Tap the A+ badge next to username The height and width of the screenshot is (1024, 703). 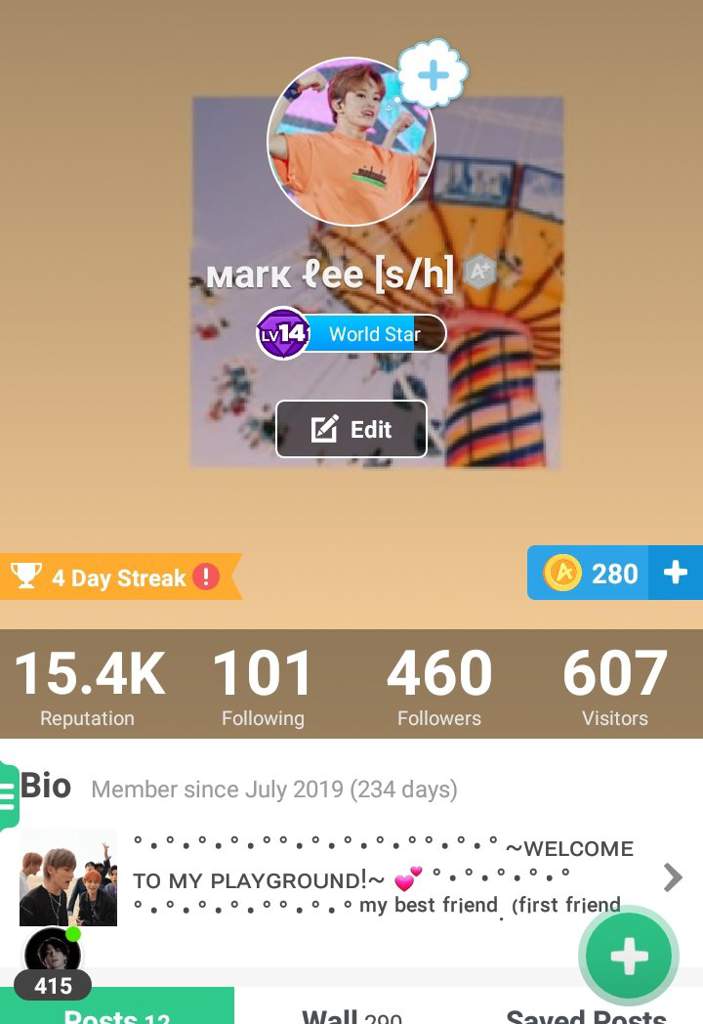(480, 273)
